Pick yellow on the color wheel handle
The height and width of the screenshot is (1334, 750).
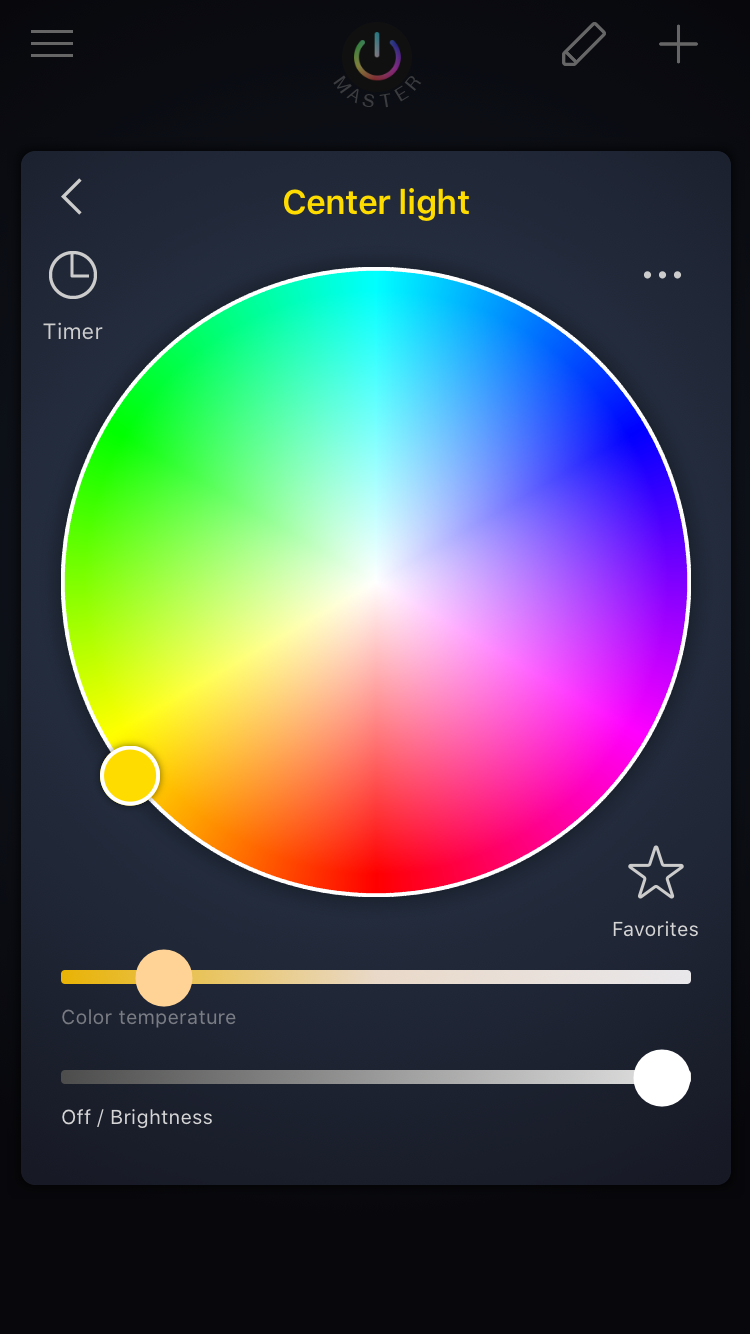[x=130, y=776]
